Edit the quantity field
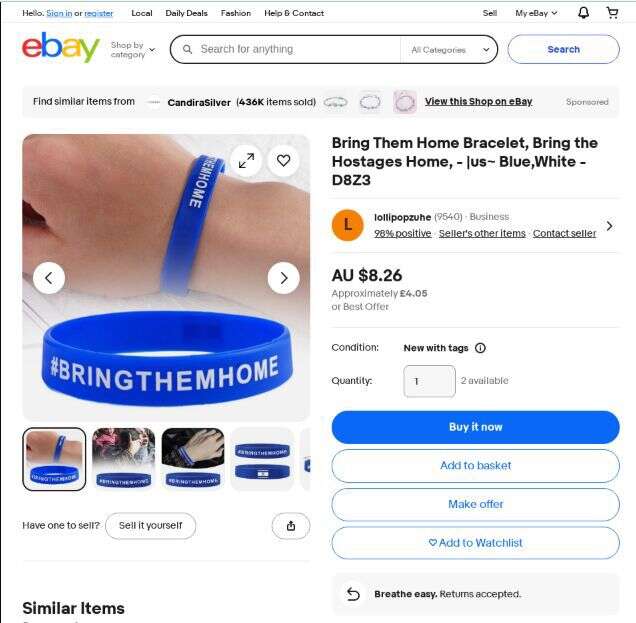This screenshot has height=623, width=636. (x=429, y=381)
